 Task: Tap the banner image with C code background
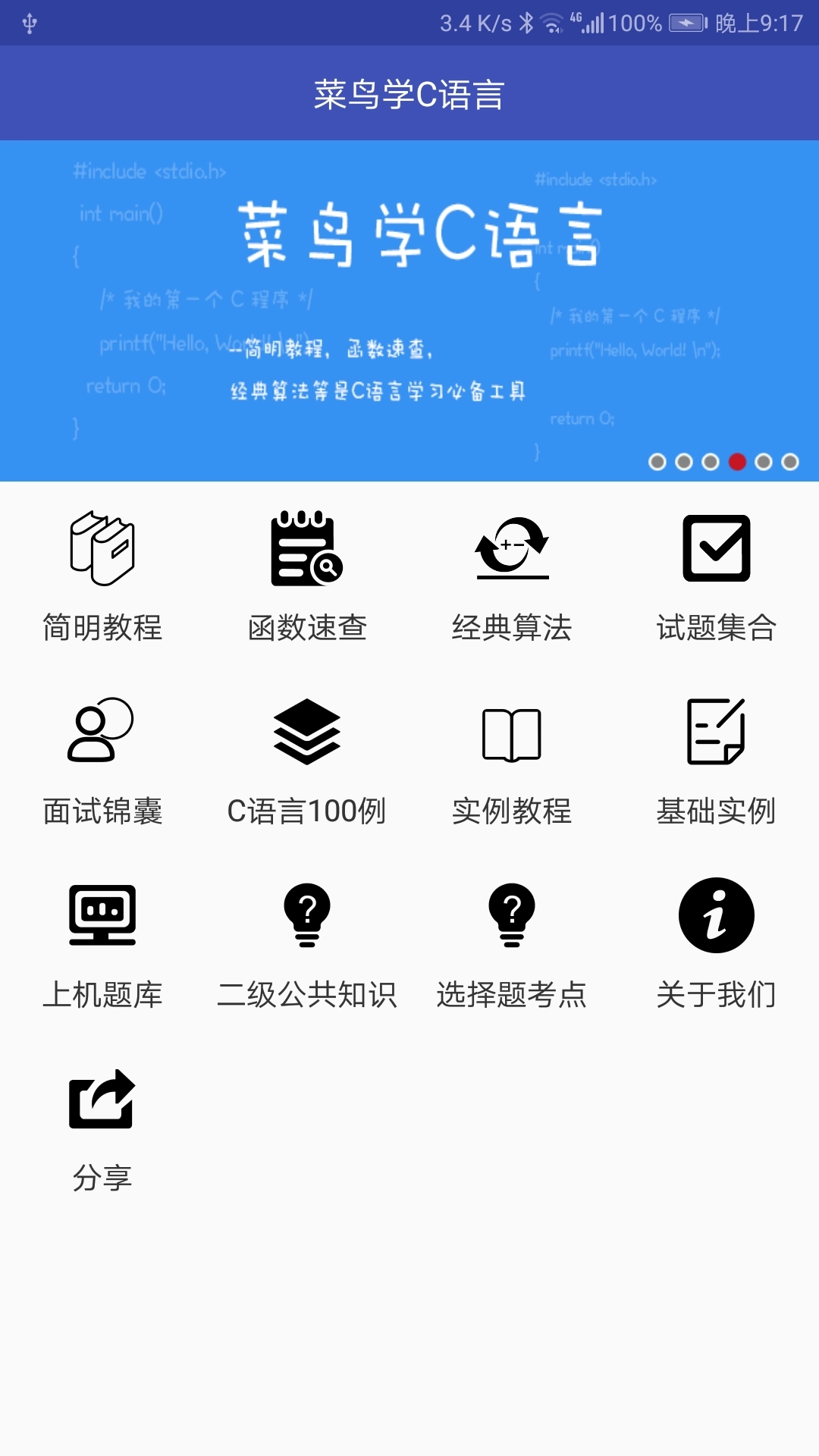409,303
